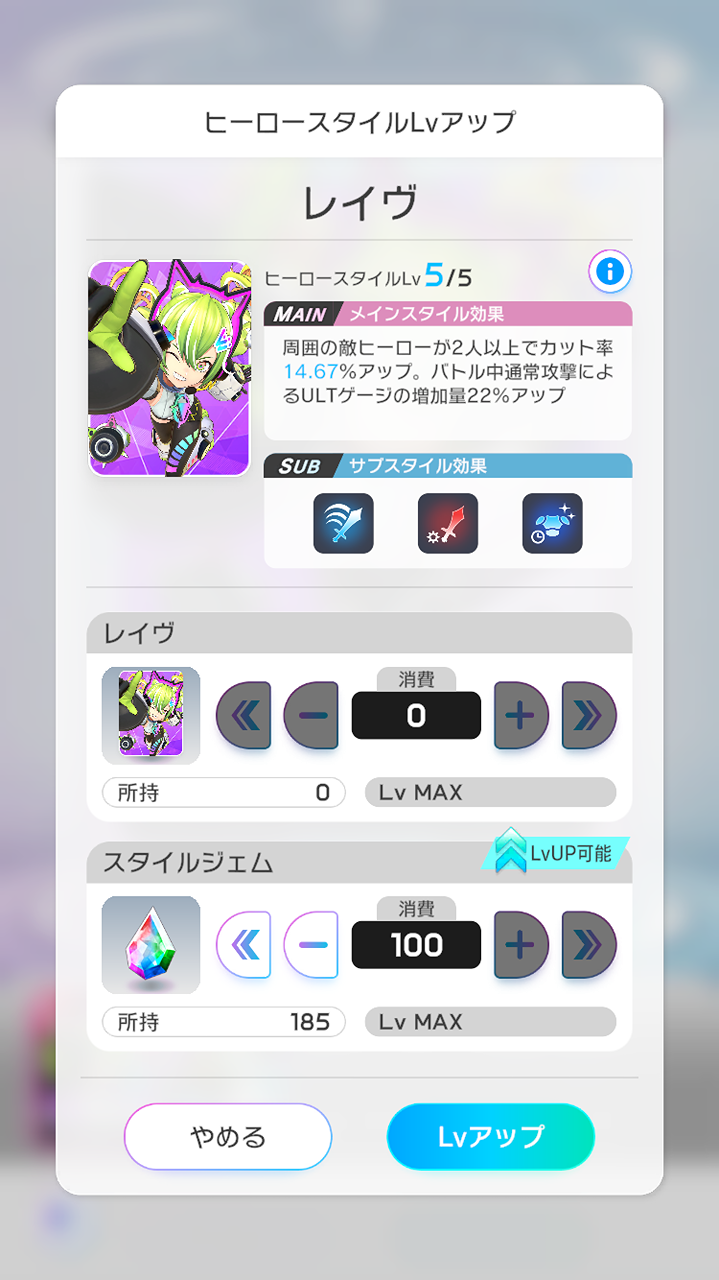Increase レイヴ consumption with plus button
This screenshot has width=719, height=1280.
[521, 715]
